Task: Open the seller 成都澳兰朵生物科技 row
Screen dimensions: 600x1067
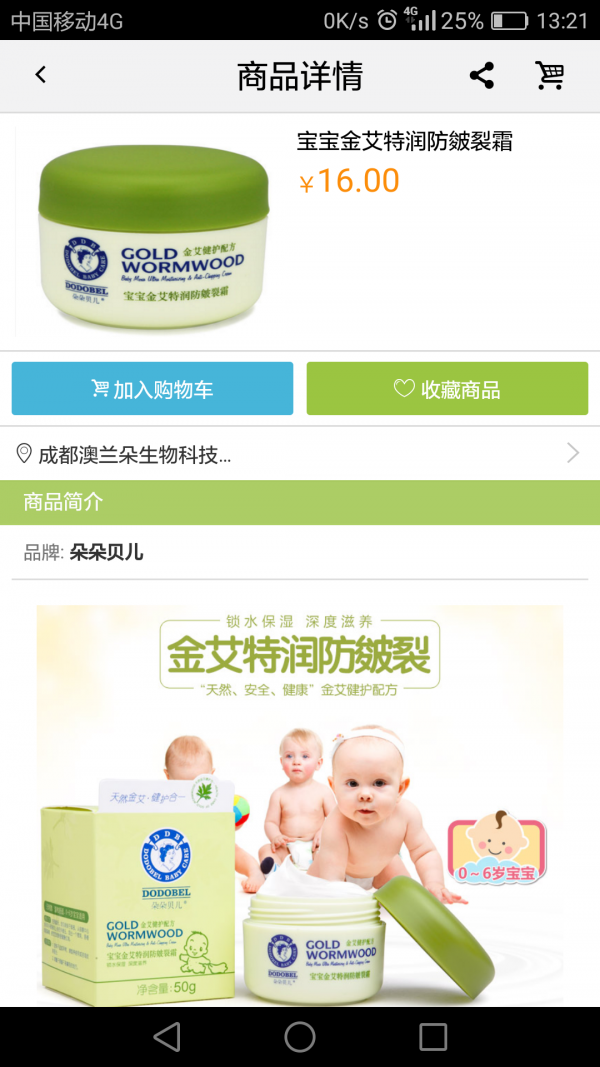Action: point(299,454)
